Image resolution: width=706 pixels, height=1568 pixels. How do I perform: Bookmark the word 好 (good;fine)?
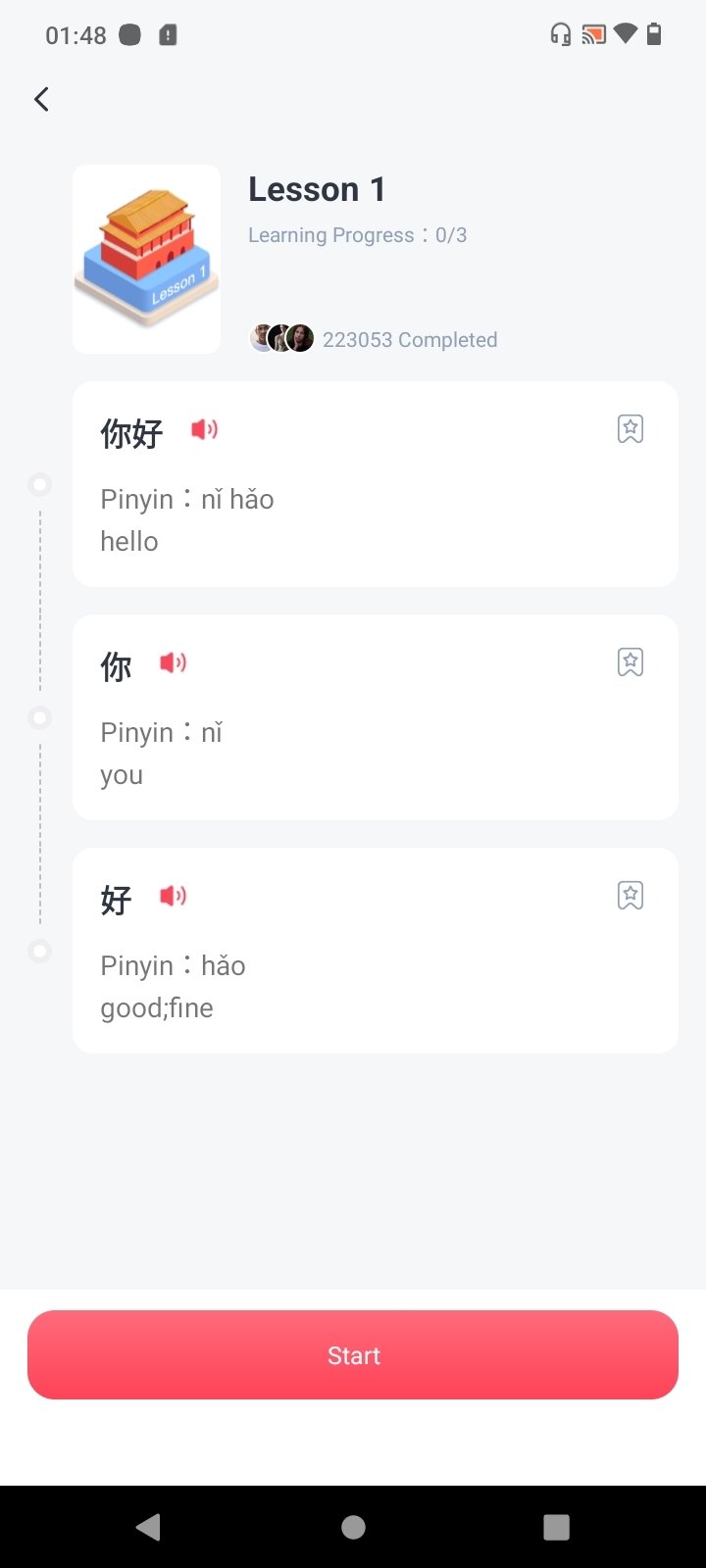tap(630, 895)
